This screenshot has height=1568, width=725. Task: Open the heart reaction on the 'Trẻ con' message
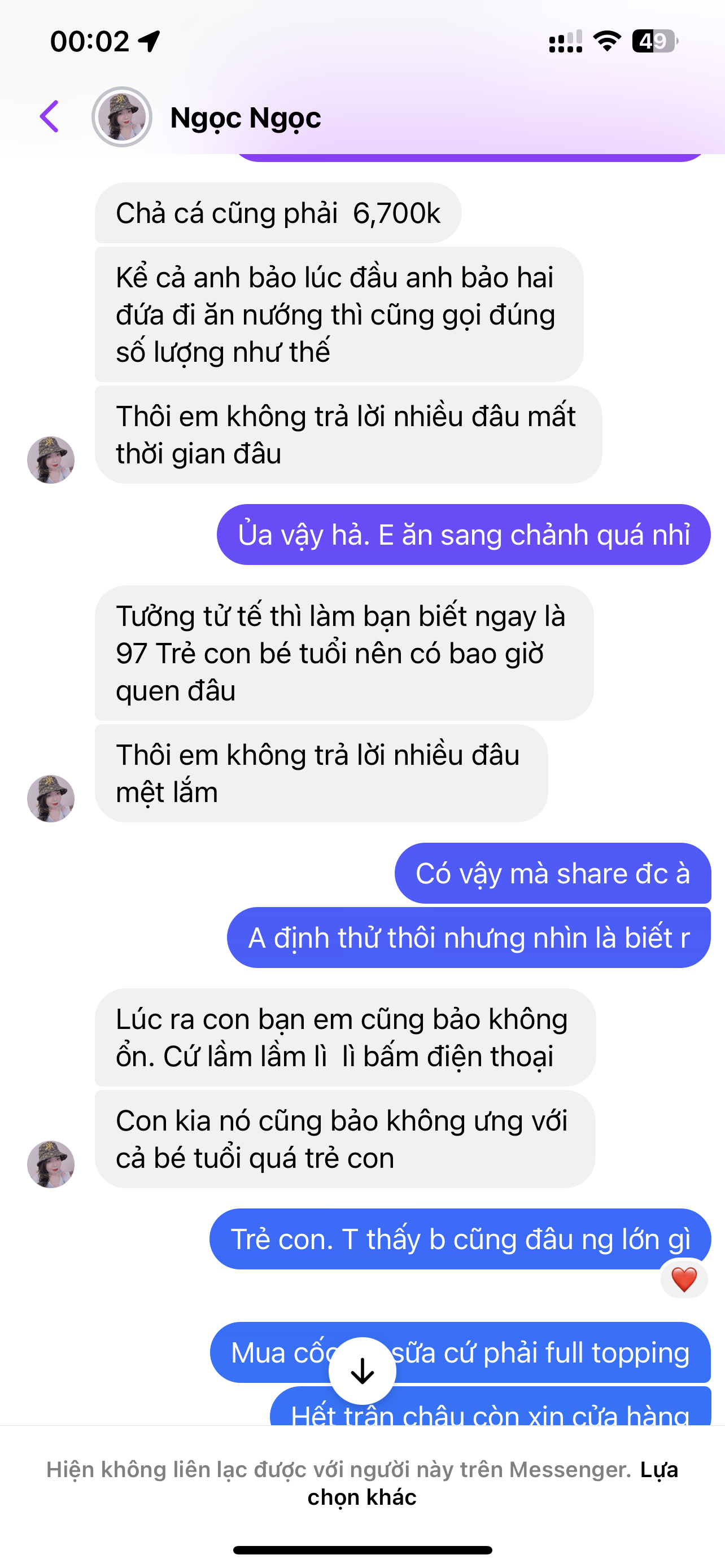[684, 1279]
